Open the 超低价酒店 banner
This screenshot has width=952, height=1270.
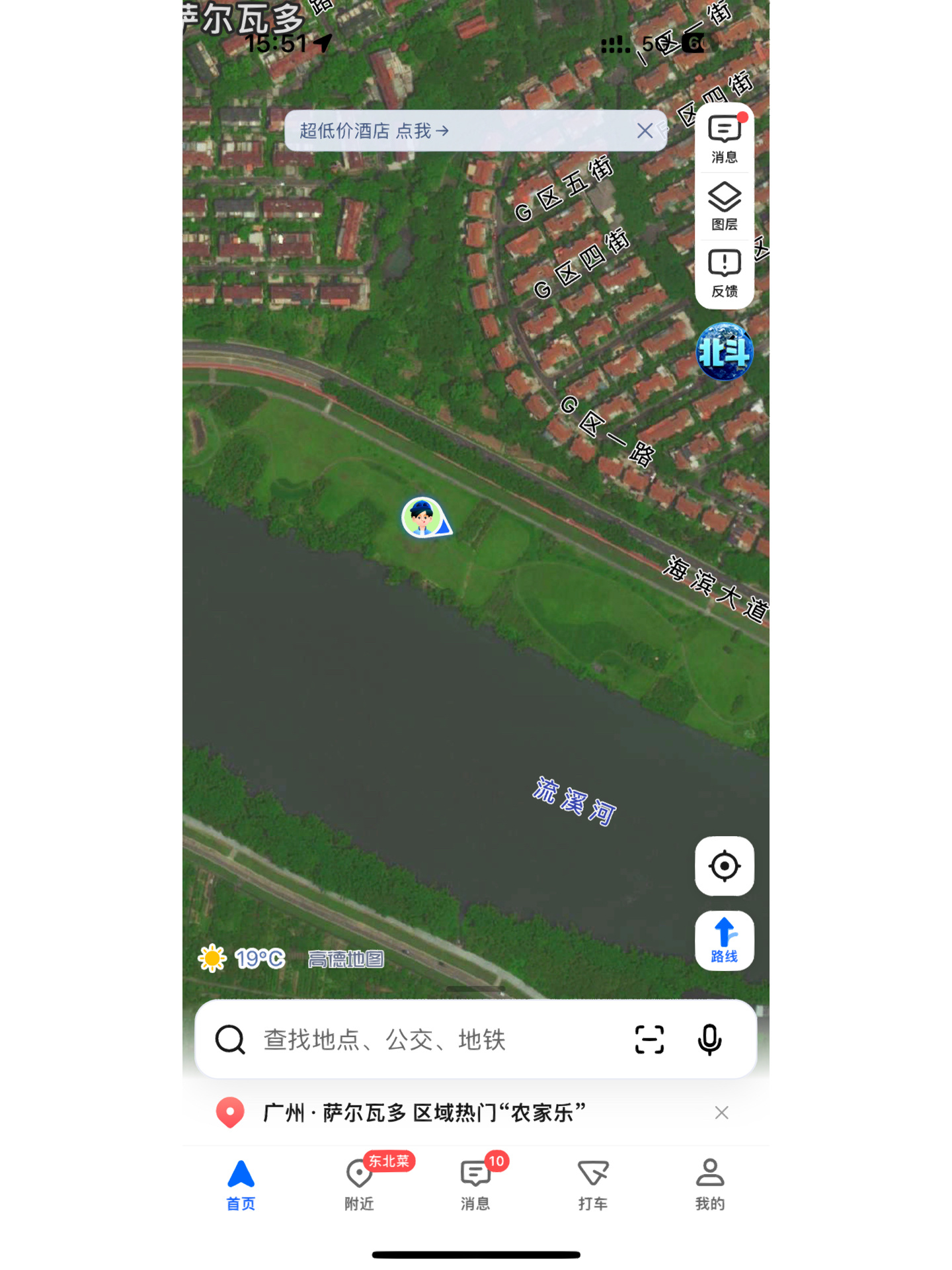click(x=374, y=131)
